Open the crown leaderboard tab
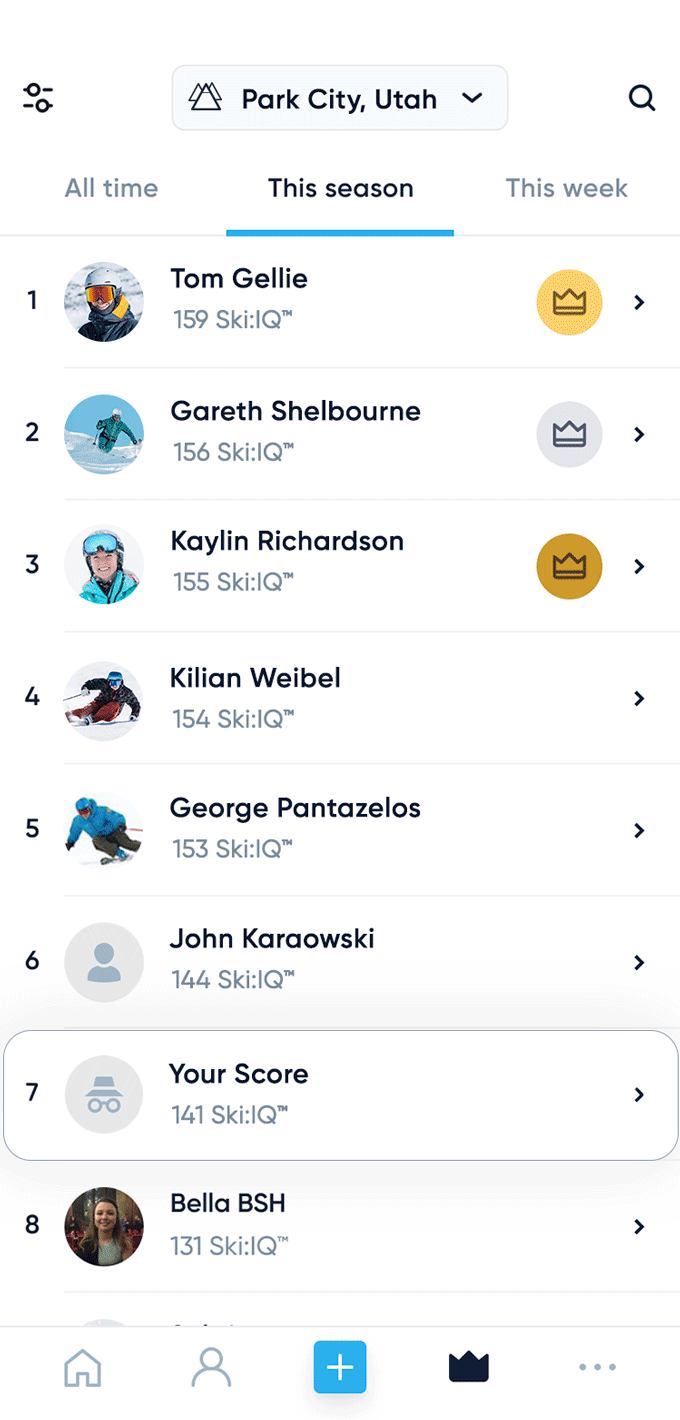Viewport: 680px width, 1420px height. [468, 1367]
